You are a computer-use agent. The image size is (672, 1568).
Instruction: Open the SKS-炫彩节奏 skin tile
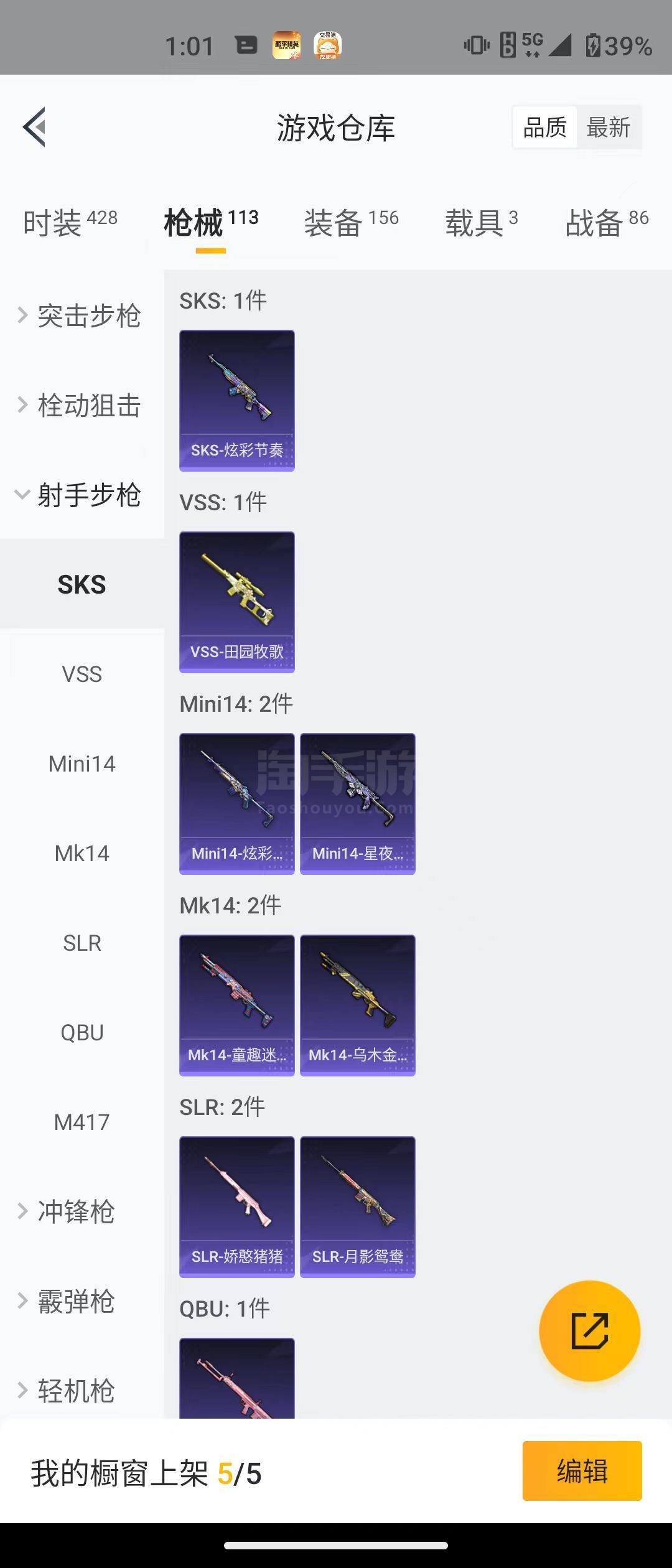click(x=237, y=400)
